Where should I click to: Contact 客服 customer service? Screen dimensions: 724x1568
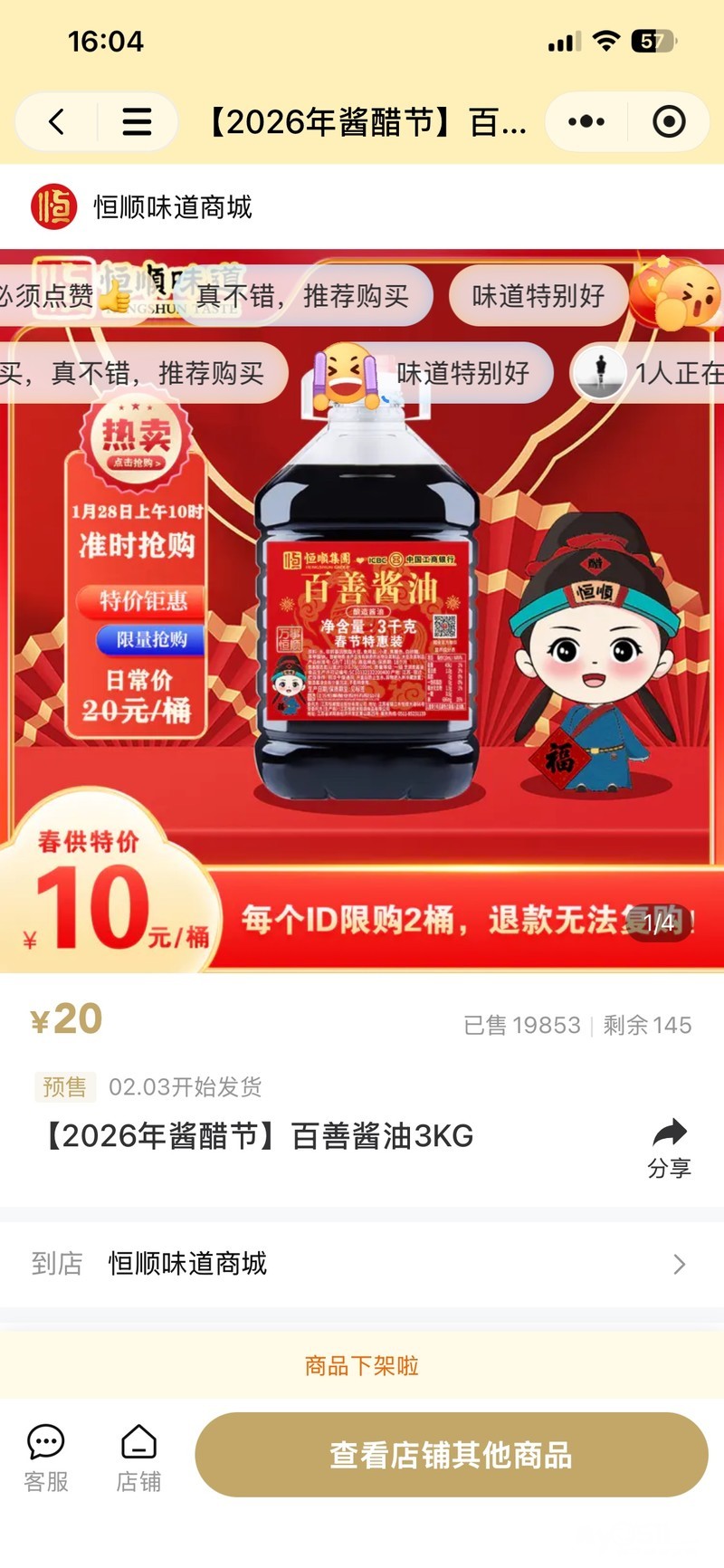[46, 1457]
